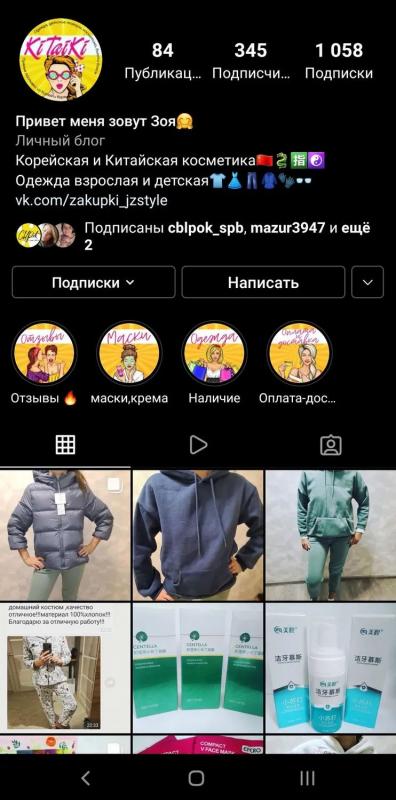Open the green tracksuit post
396x800 pixels.
point(331,535)
